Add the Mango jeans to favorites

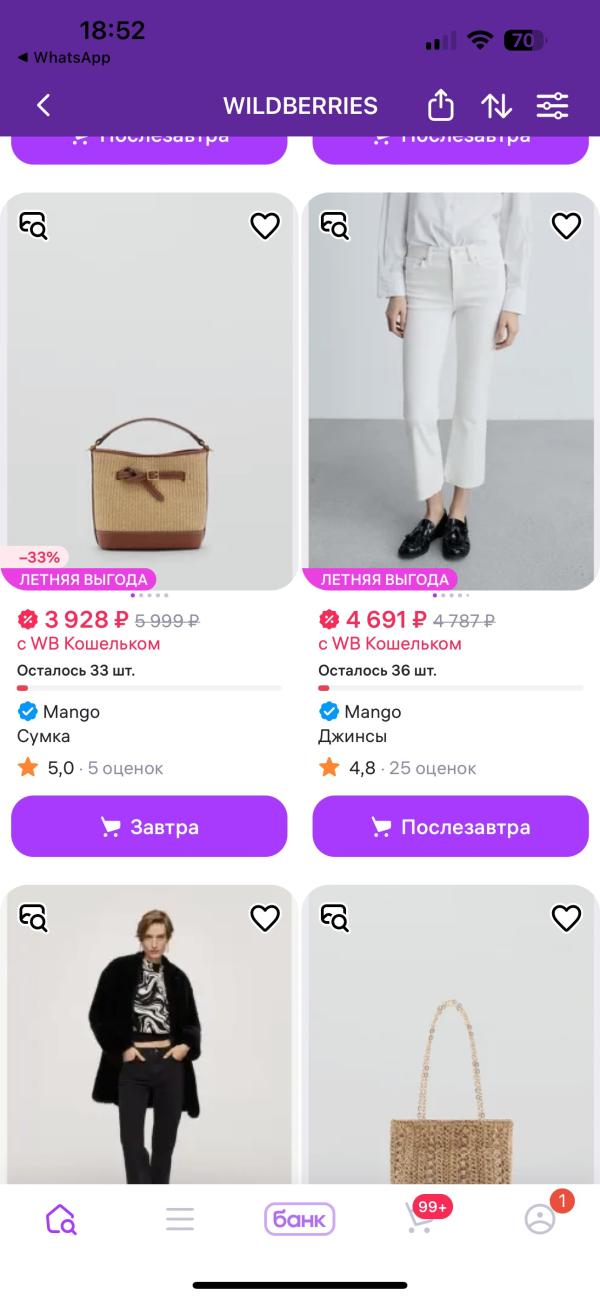[x=567, y=226]
